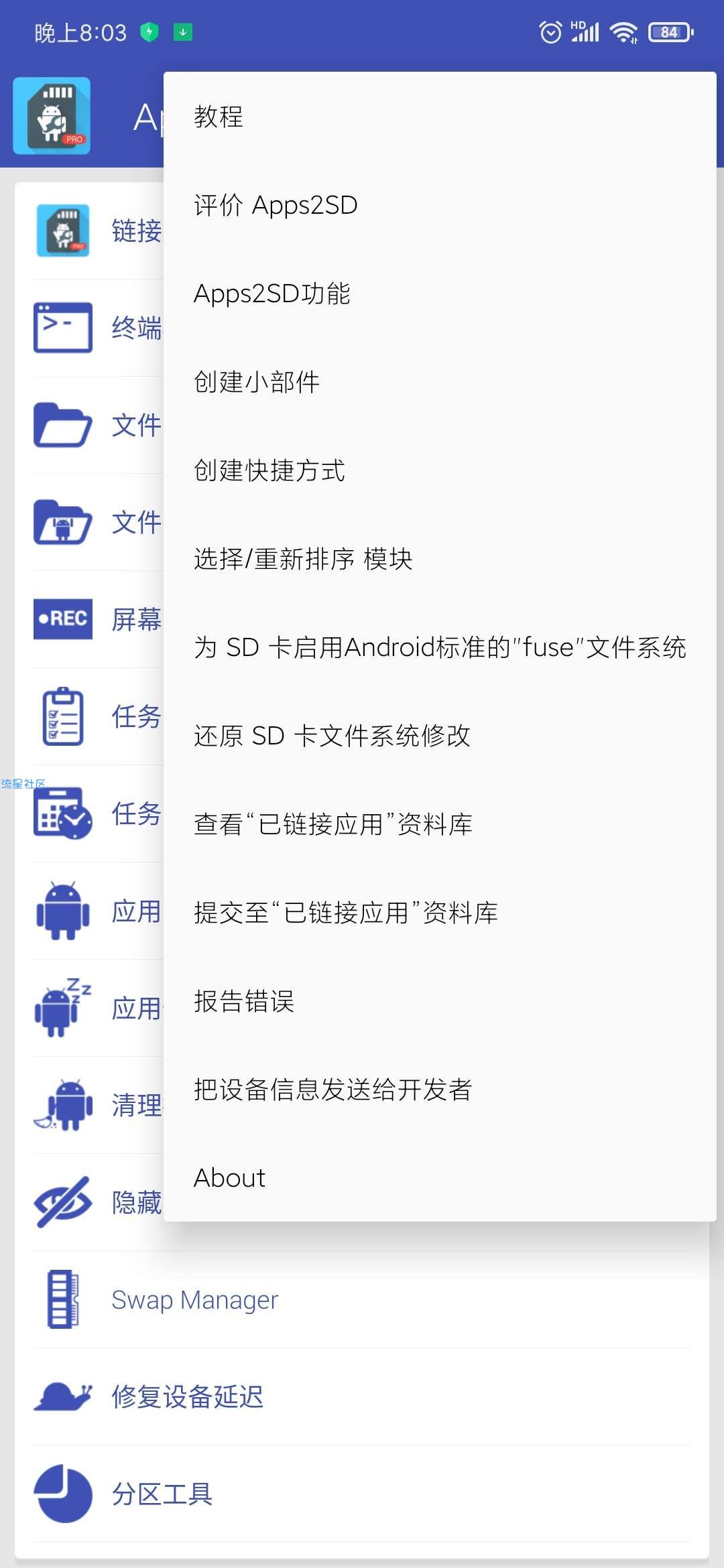
Task: Choose 报告错误
Action: [x=440, y=1001]
